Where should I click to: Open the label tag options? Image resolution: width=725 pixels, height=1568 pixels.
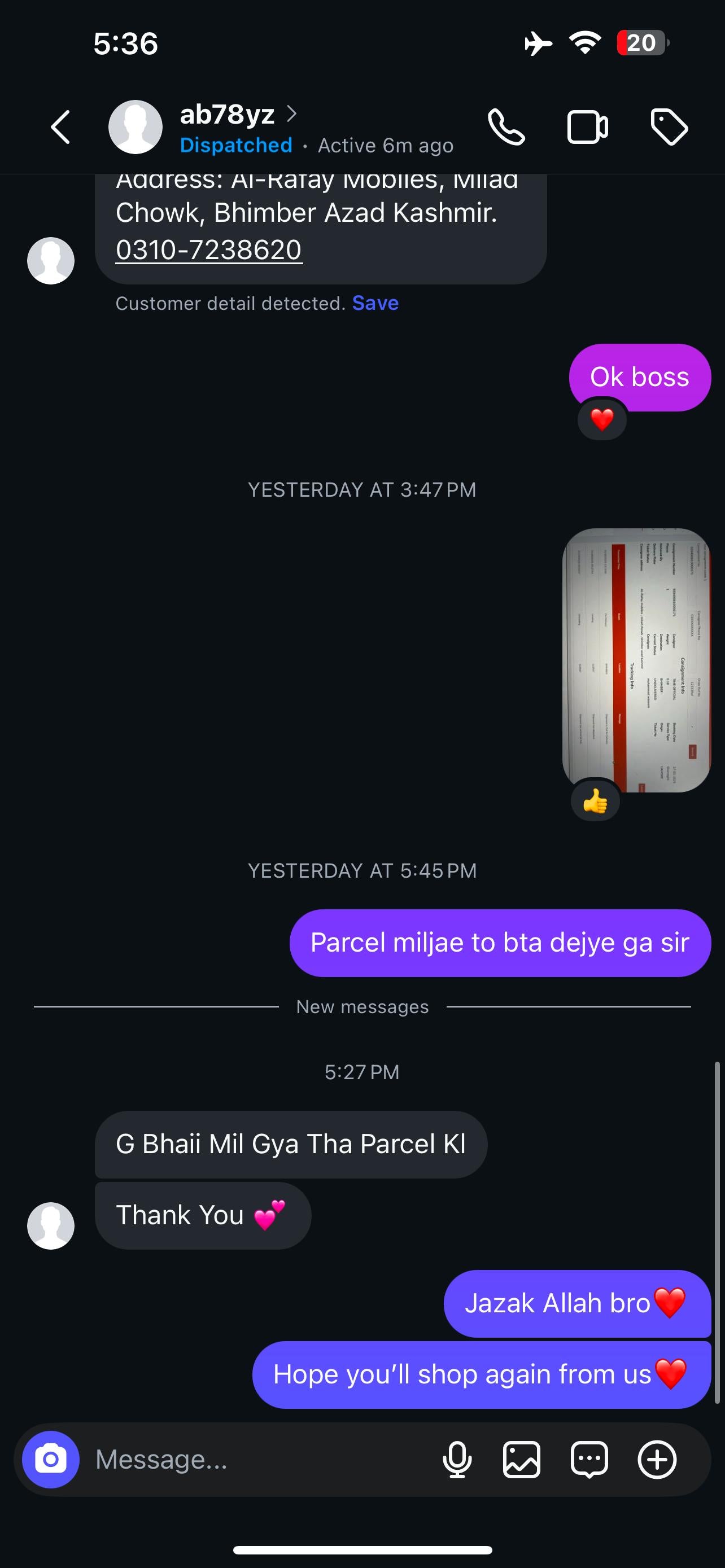pos(669,127)
